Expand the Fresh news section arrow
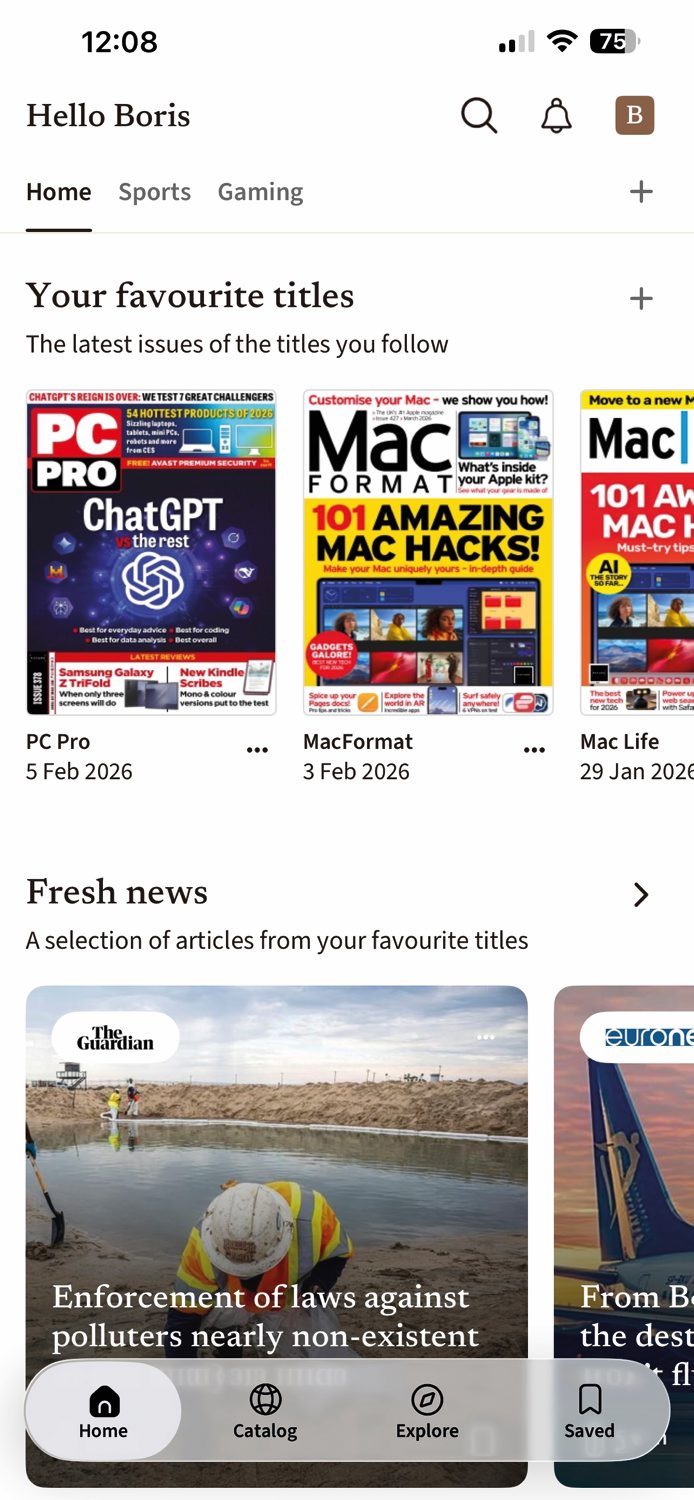 (x=641, y=895)
